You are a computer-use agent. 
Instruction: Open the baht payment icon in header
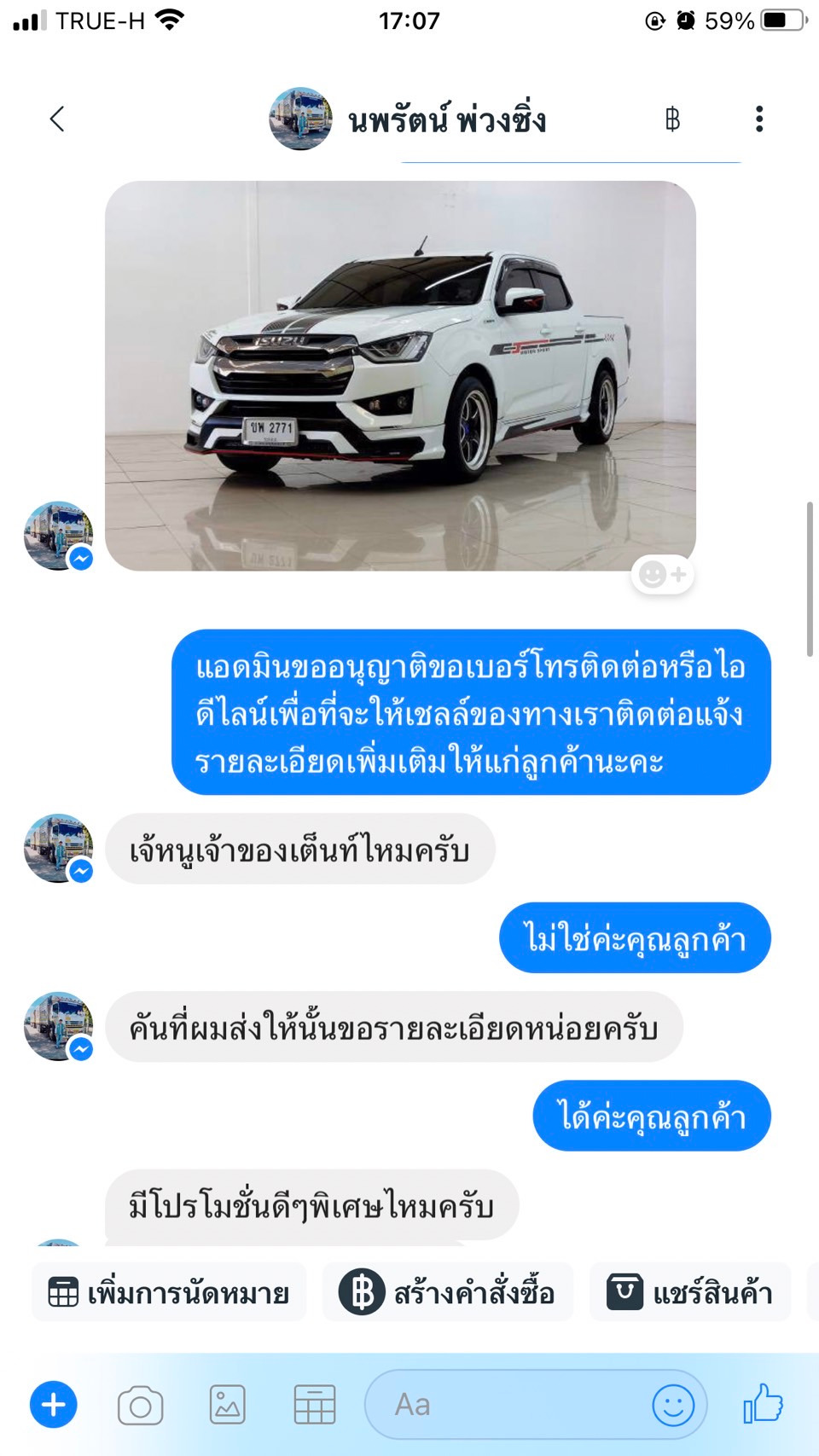(x=672, y=119)
